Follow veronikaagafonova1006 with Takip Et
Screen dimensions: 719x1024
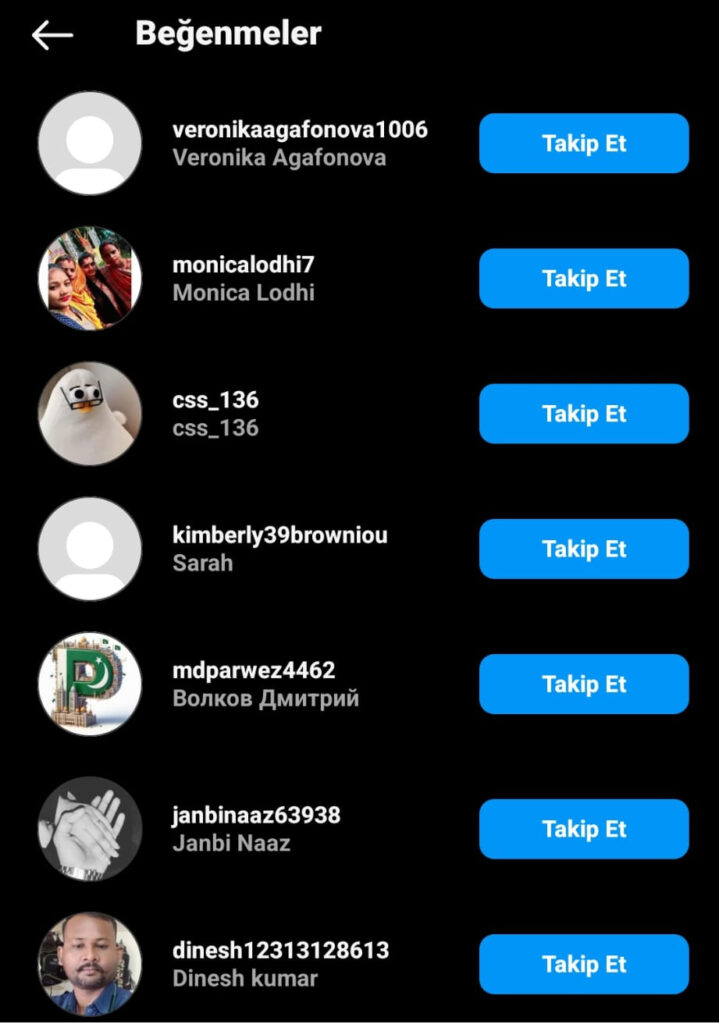[584, 143]
